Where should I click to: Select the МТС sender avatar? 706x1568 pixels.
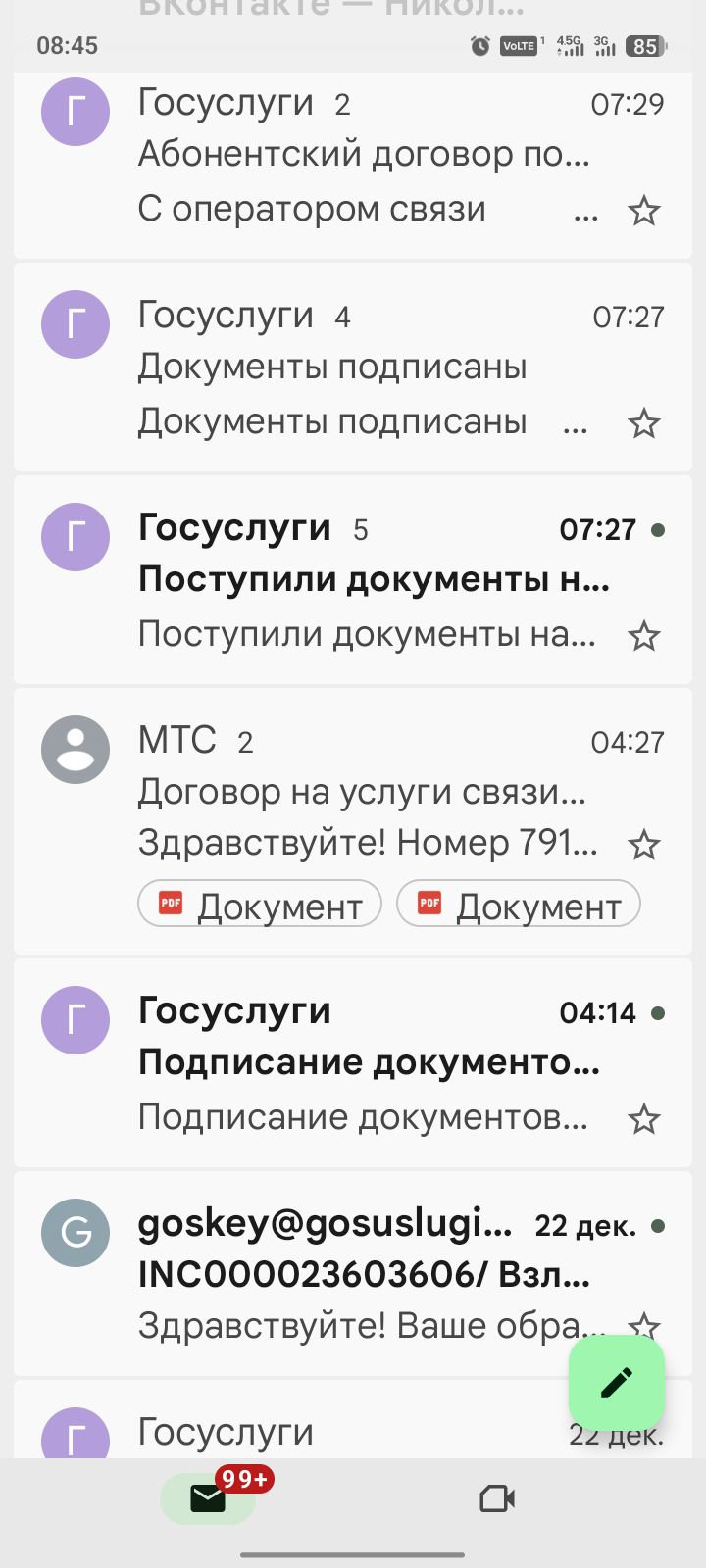click(76, 750)
